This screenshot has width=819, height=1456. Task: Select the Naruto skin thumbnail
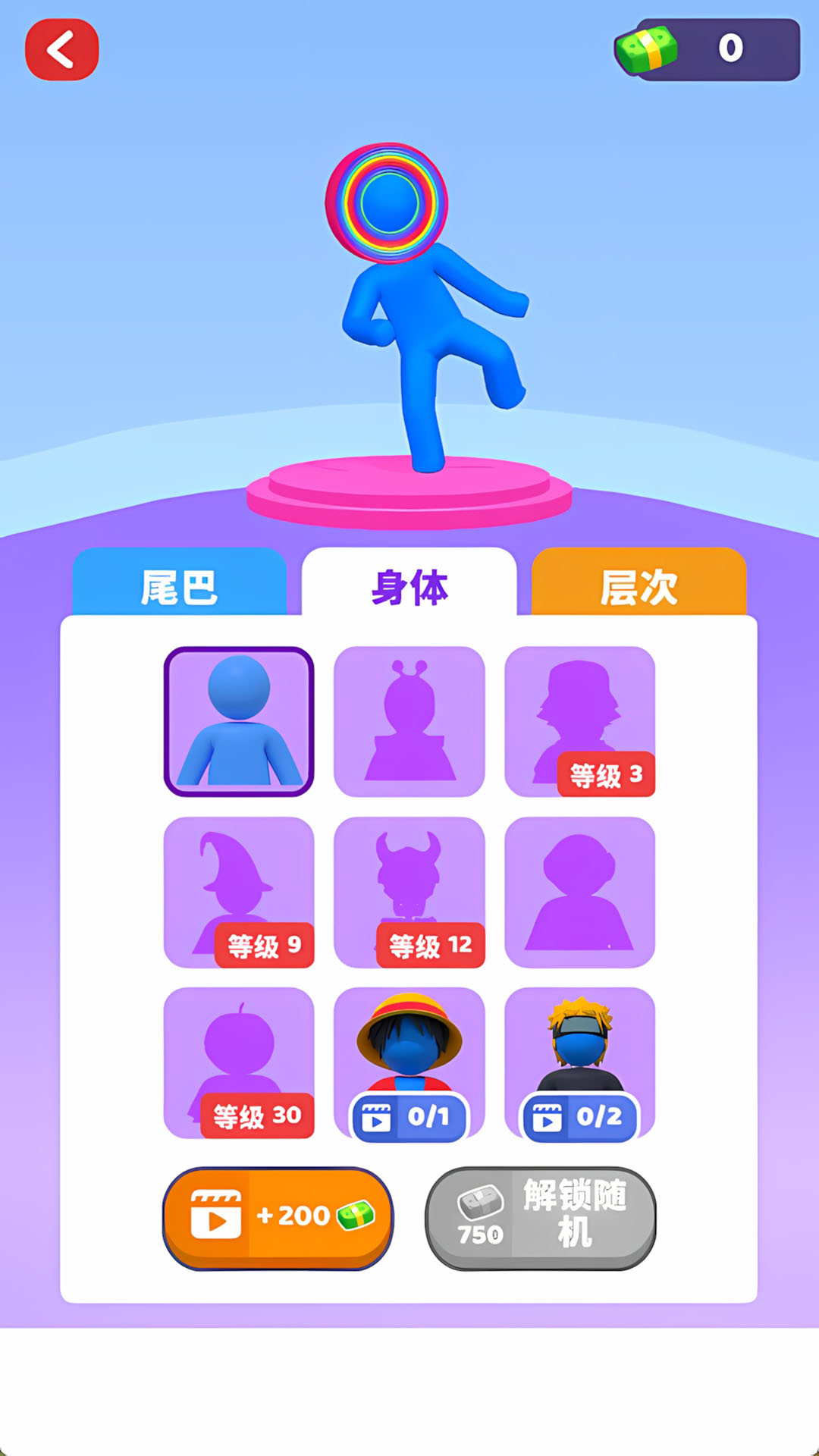point(579,1046)
